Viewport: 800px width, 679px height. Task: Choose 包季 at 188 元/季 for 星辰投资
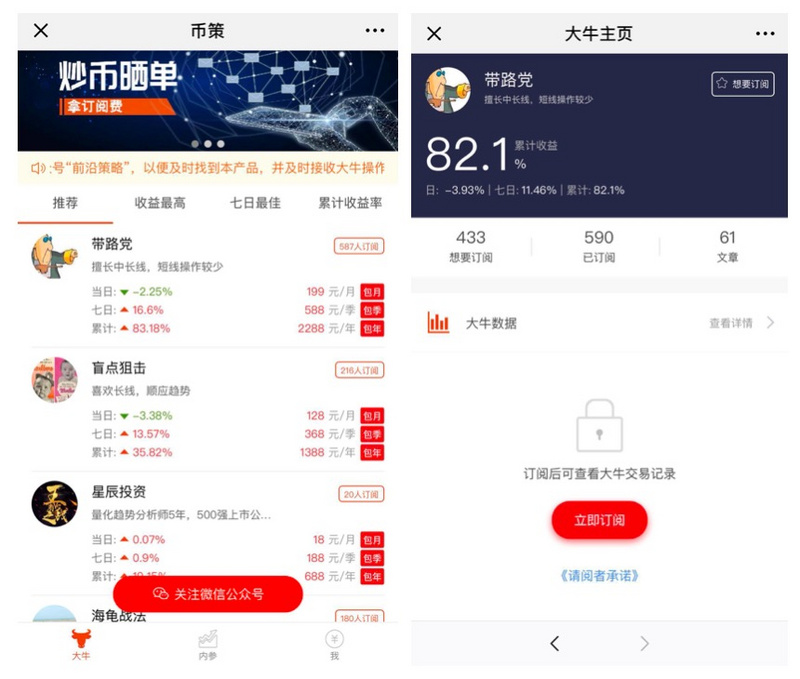(372, 558)
